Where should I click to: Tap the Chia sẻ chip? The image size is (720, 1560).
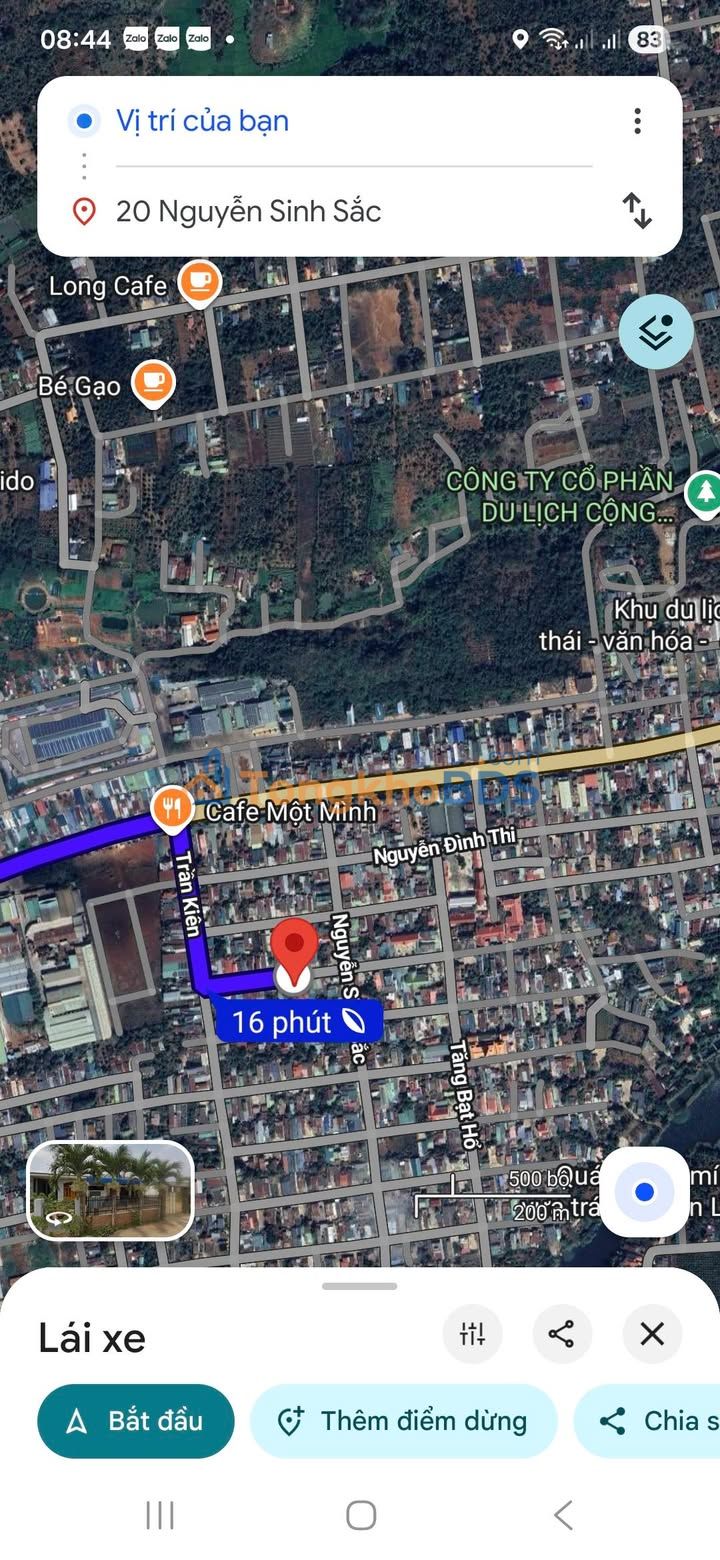[x=655, y=1421]
